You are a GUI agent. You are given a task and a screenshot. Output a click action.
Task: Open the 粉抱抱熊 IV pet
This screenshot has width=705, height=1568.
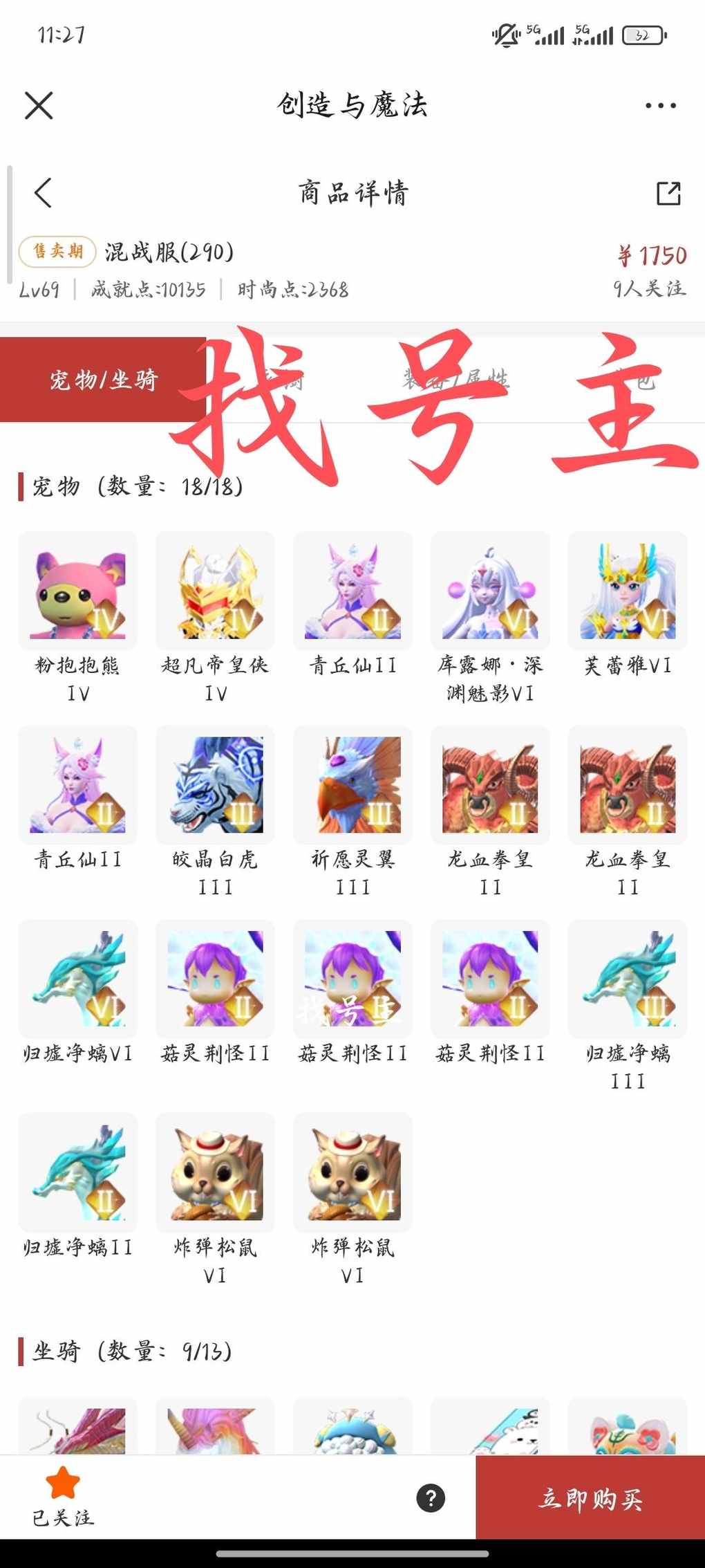point(77,591)
